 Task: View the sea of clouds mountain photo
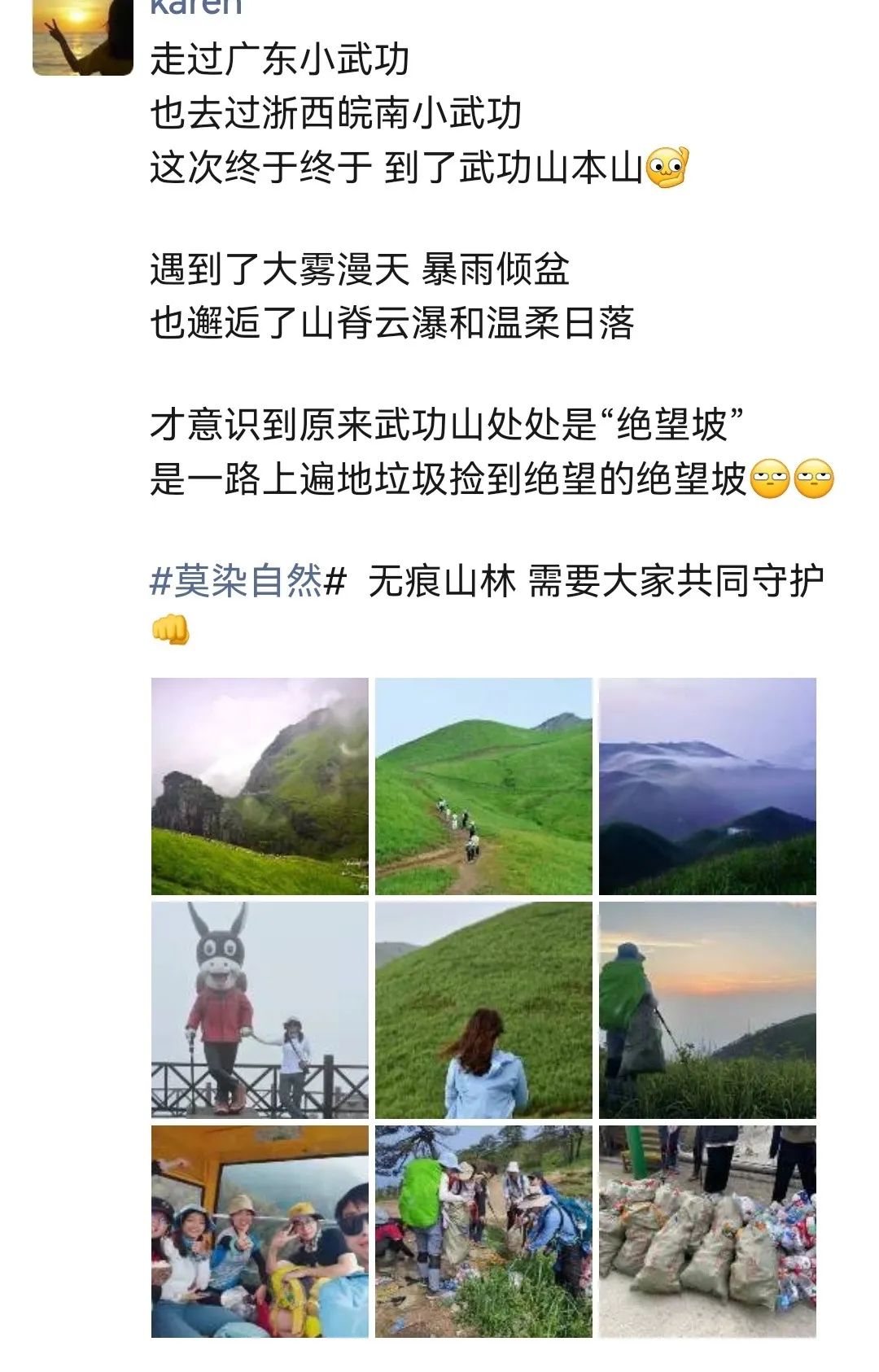pyautogui.click(x=707, y=786)
